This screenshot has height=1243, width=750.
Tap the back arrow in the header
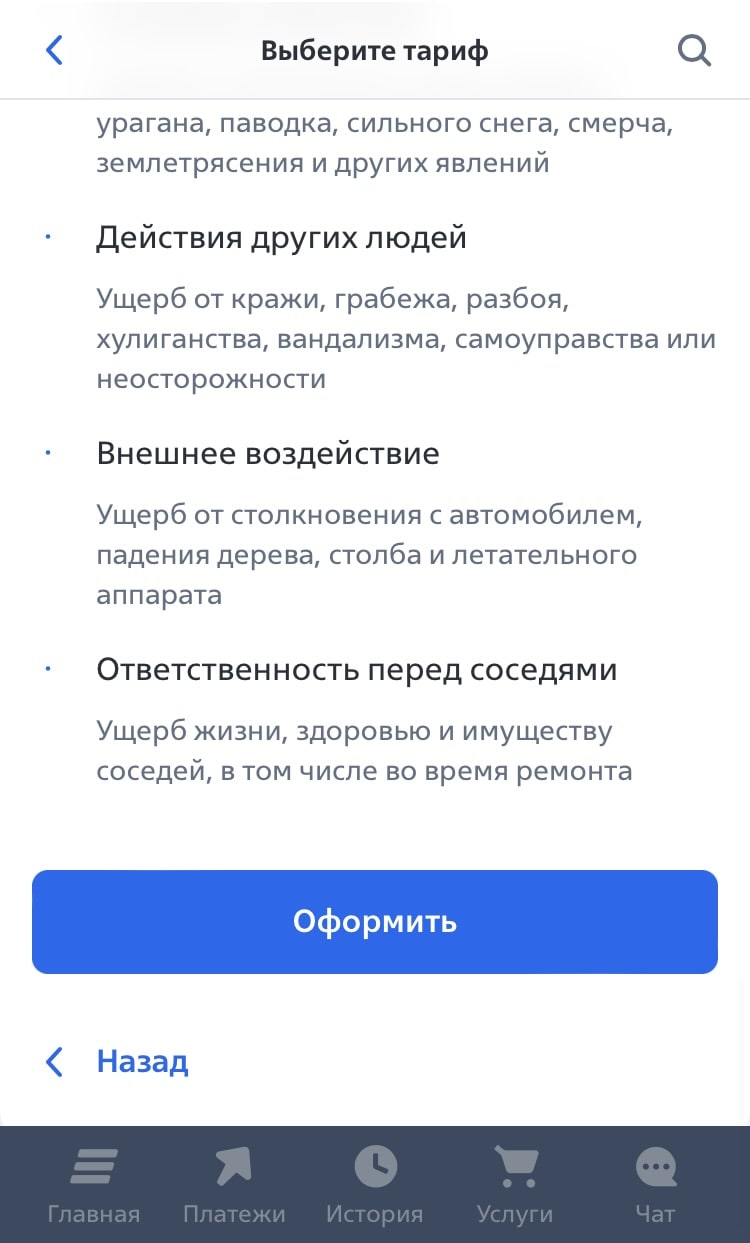click(55, 50)
